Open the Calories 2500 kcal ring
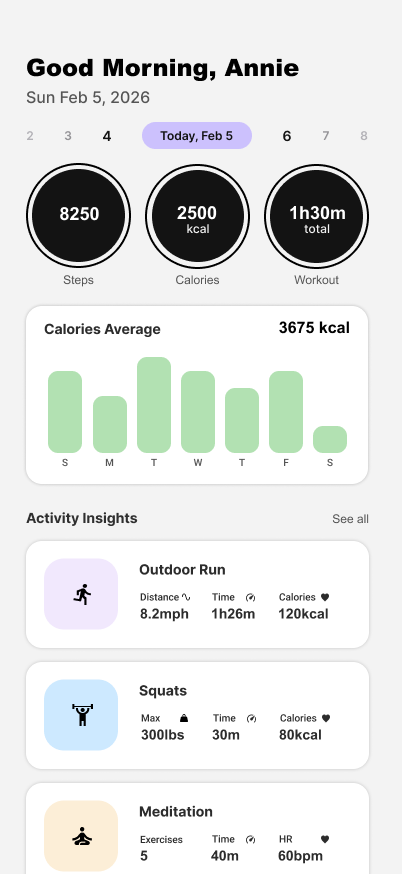402x874 pixels. point(197,216)
